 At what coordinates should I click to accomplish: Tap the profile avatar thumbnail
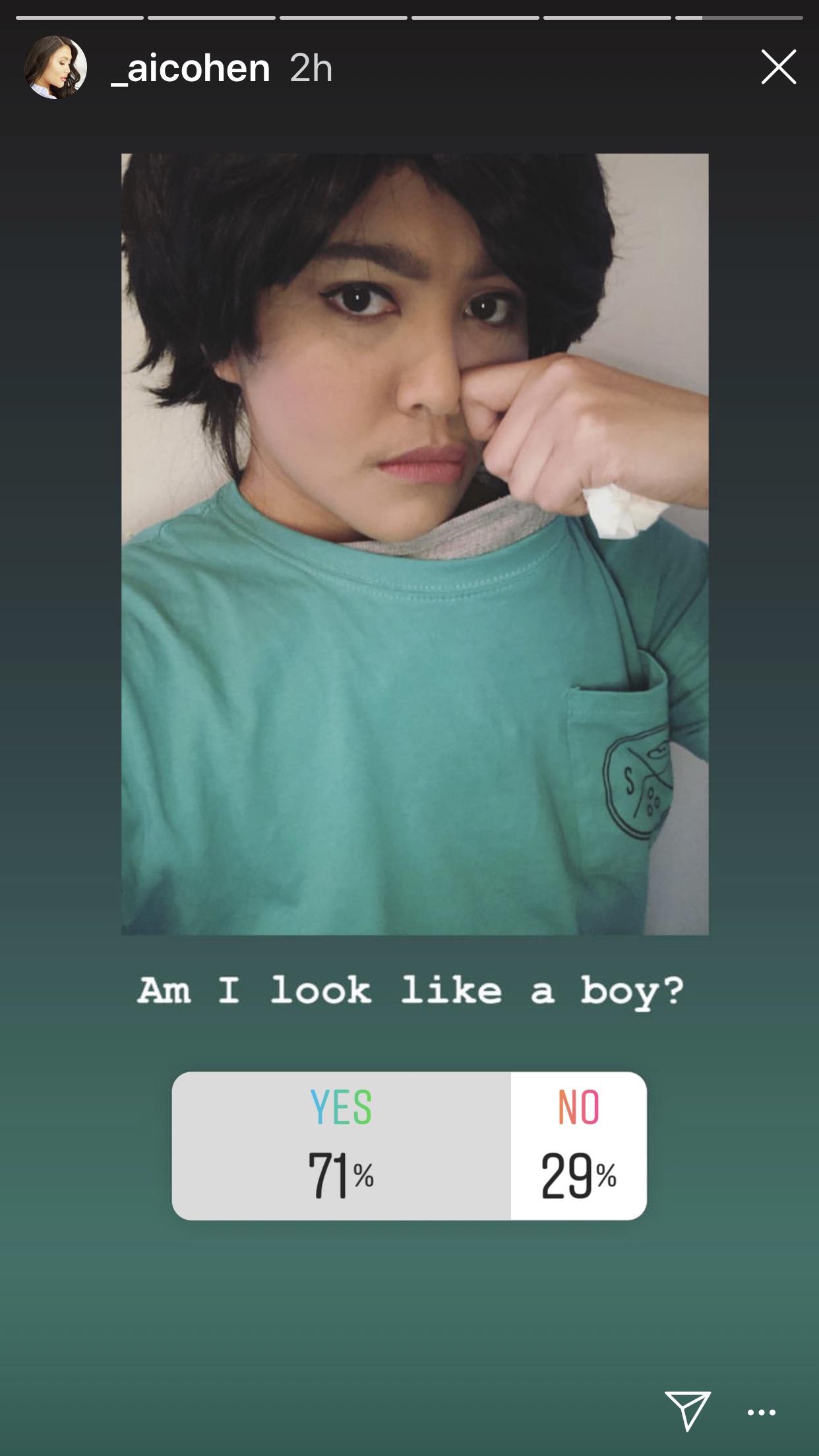[x=55, y=67]
